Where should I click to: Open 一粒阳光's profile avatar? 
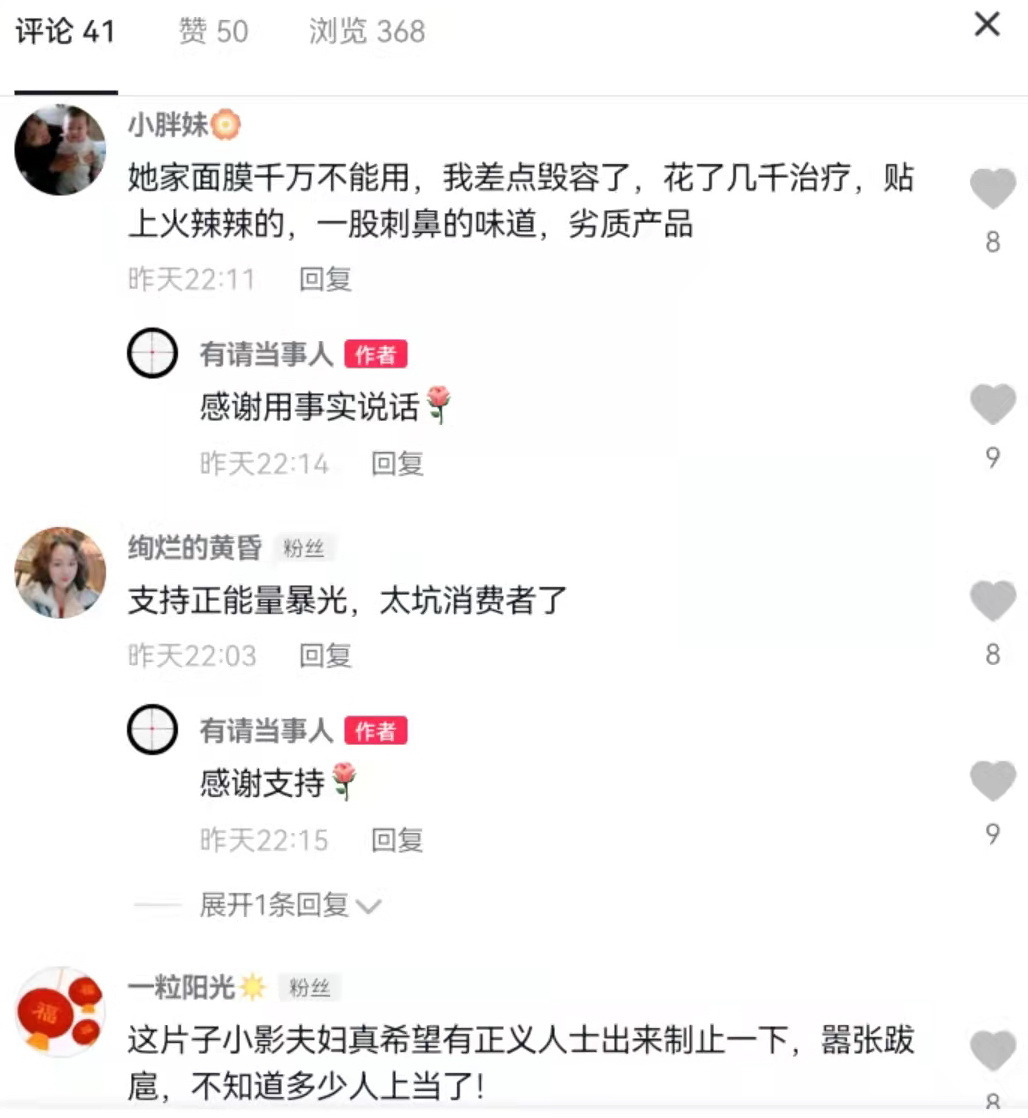click(x=60, y=1012)
